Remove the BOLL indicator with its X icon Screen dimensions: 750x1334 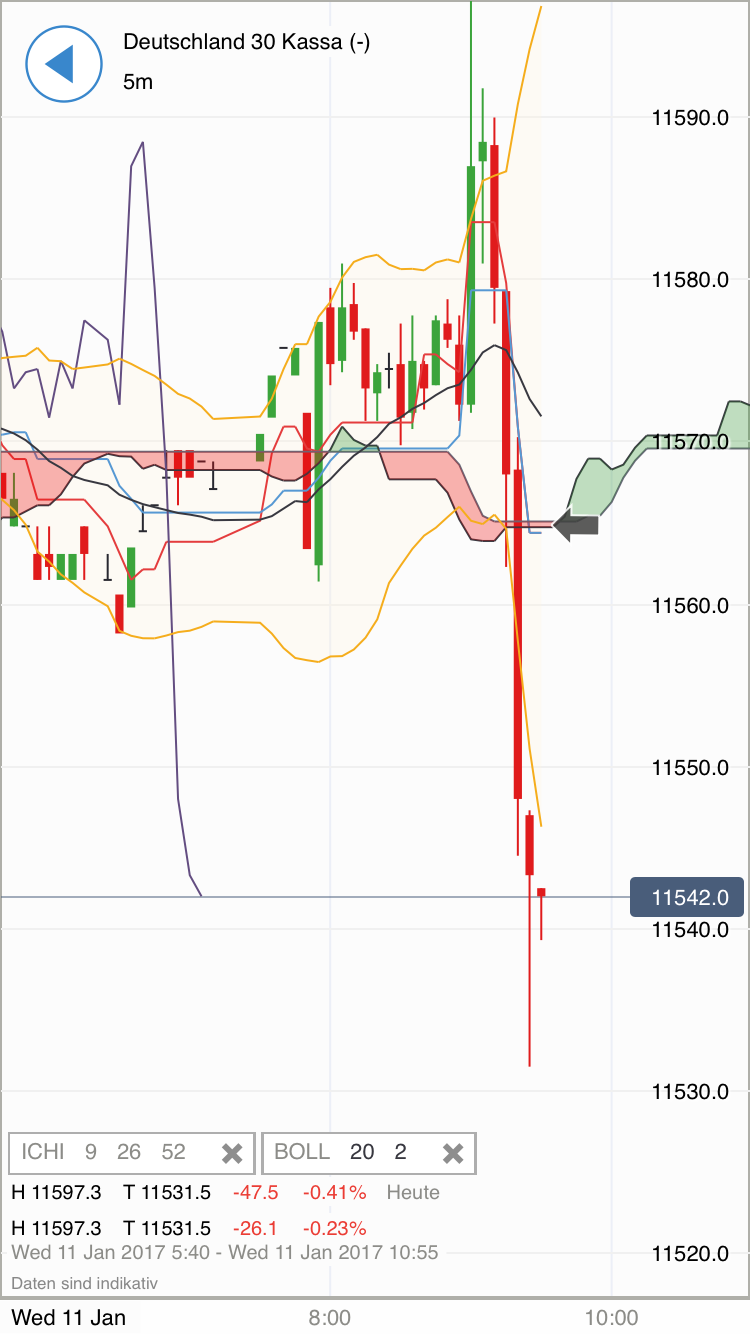click(x=452, y=1153)
